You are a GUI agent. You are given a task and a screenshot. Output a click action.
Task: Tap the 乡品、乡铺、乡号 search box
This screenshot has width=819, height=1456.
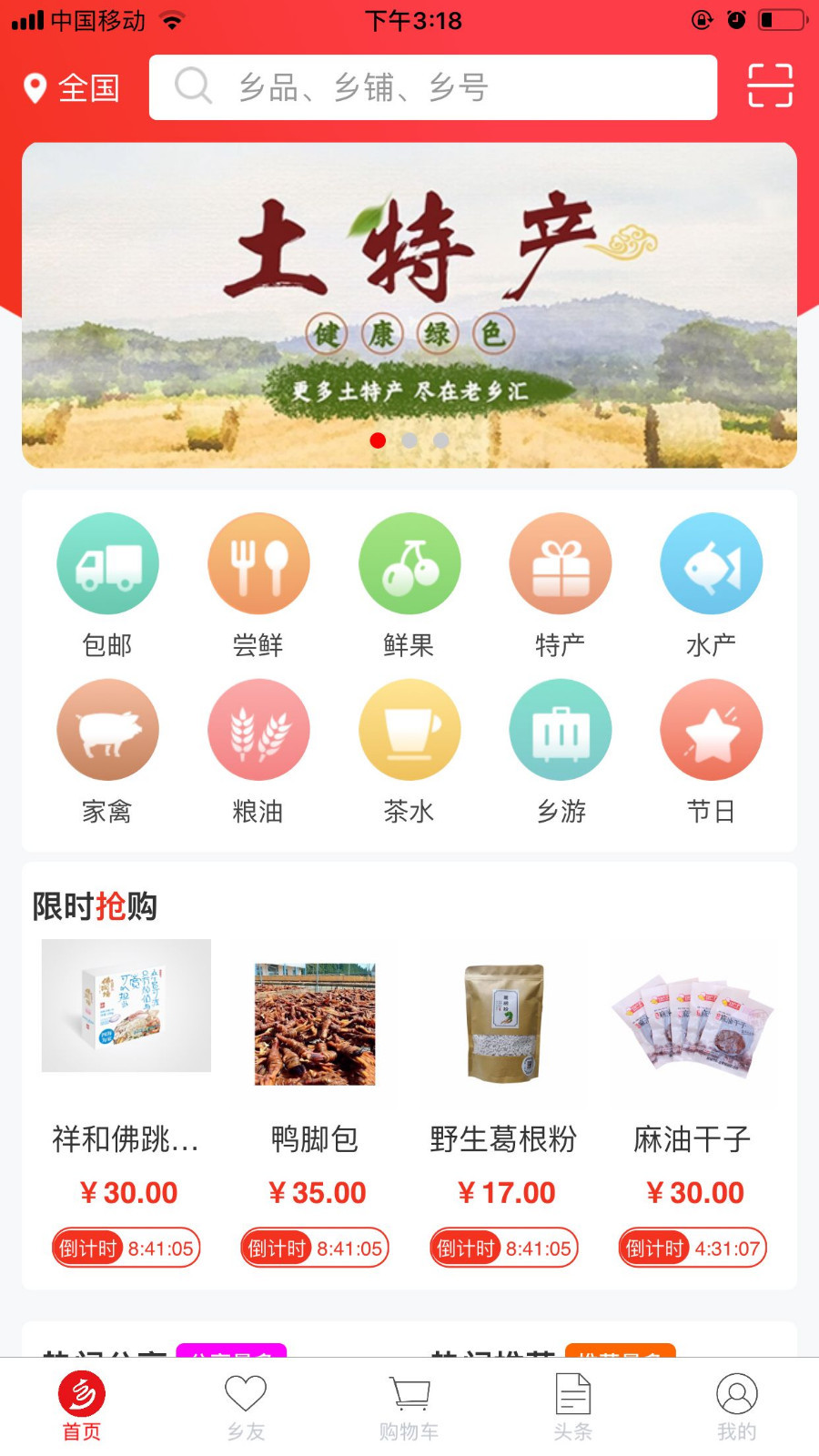coord(433,87)
